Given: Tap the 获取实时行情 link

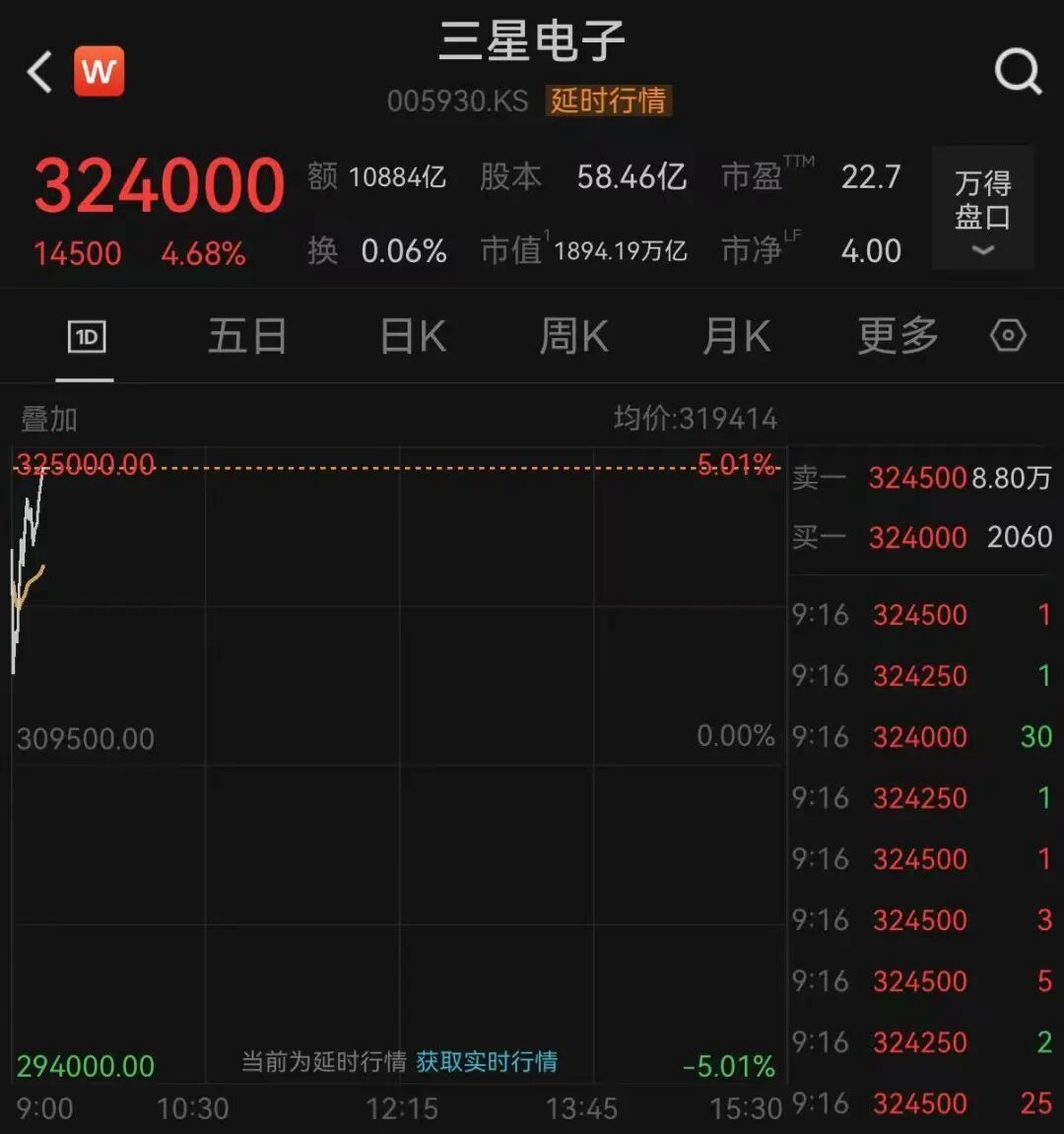Looking at the screenshot, I should click(x=487, y=1062).
